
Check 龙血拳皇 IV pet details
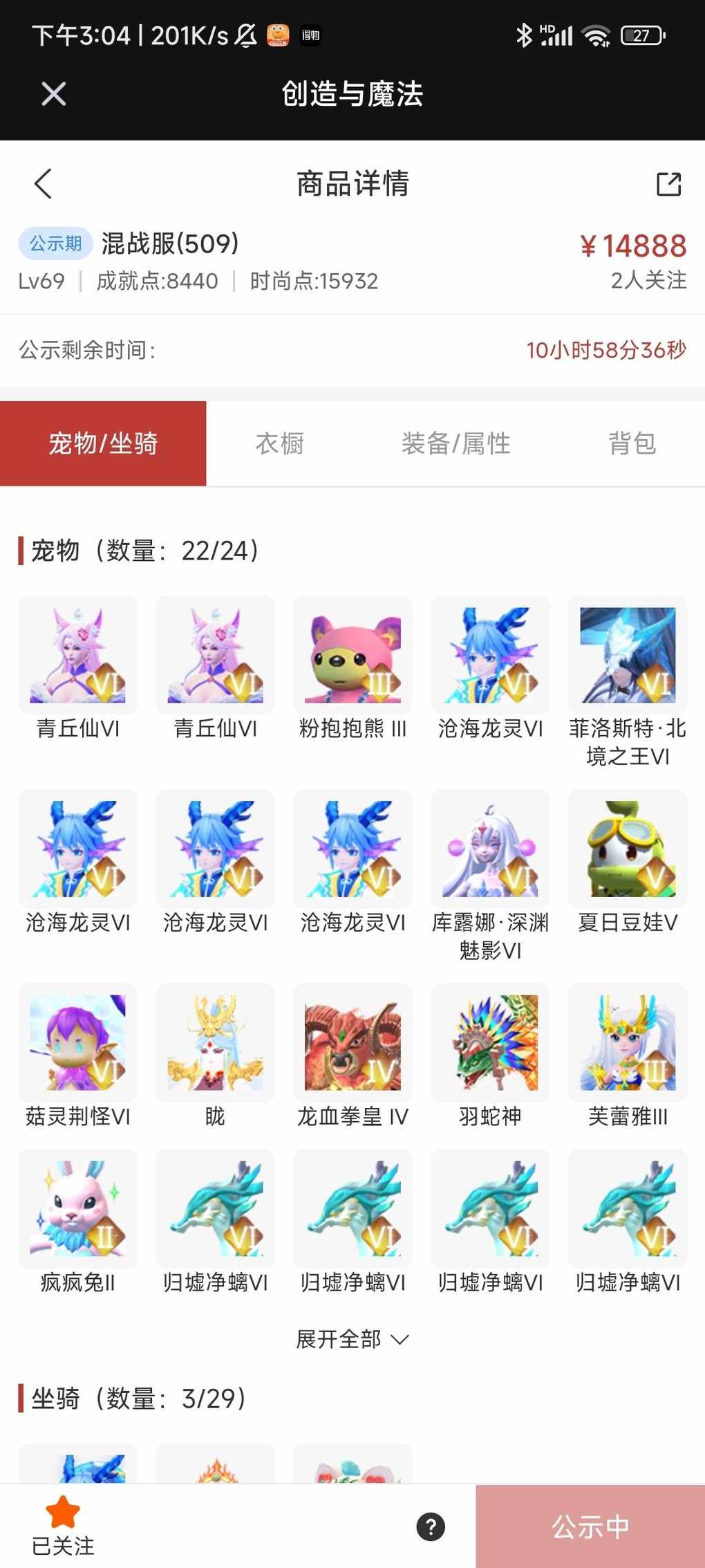(352, 1042)
